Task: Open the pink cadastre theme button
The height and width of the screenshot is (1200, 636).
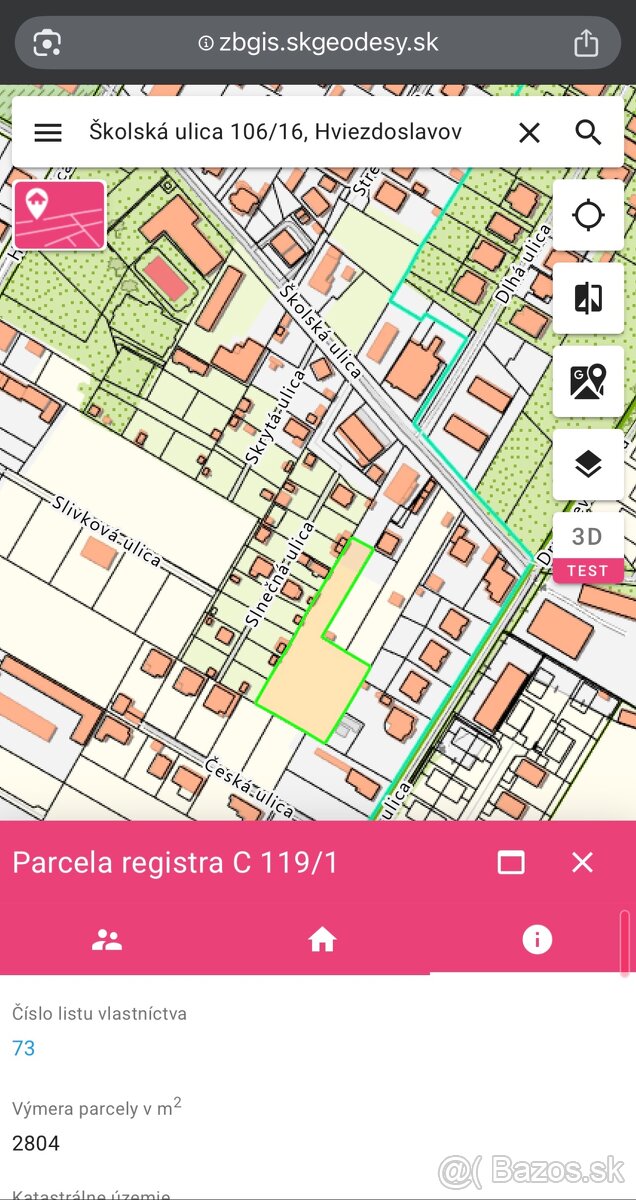Action: pos(59,214)
